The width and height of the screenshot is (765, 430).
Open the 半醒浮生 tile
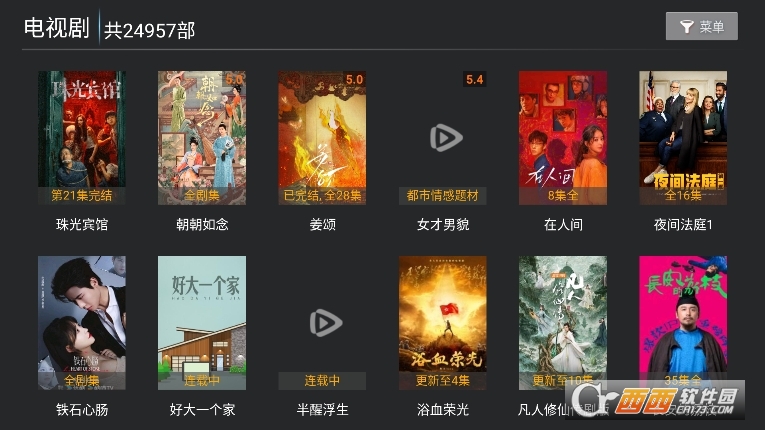[322, 322]
